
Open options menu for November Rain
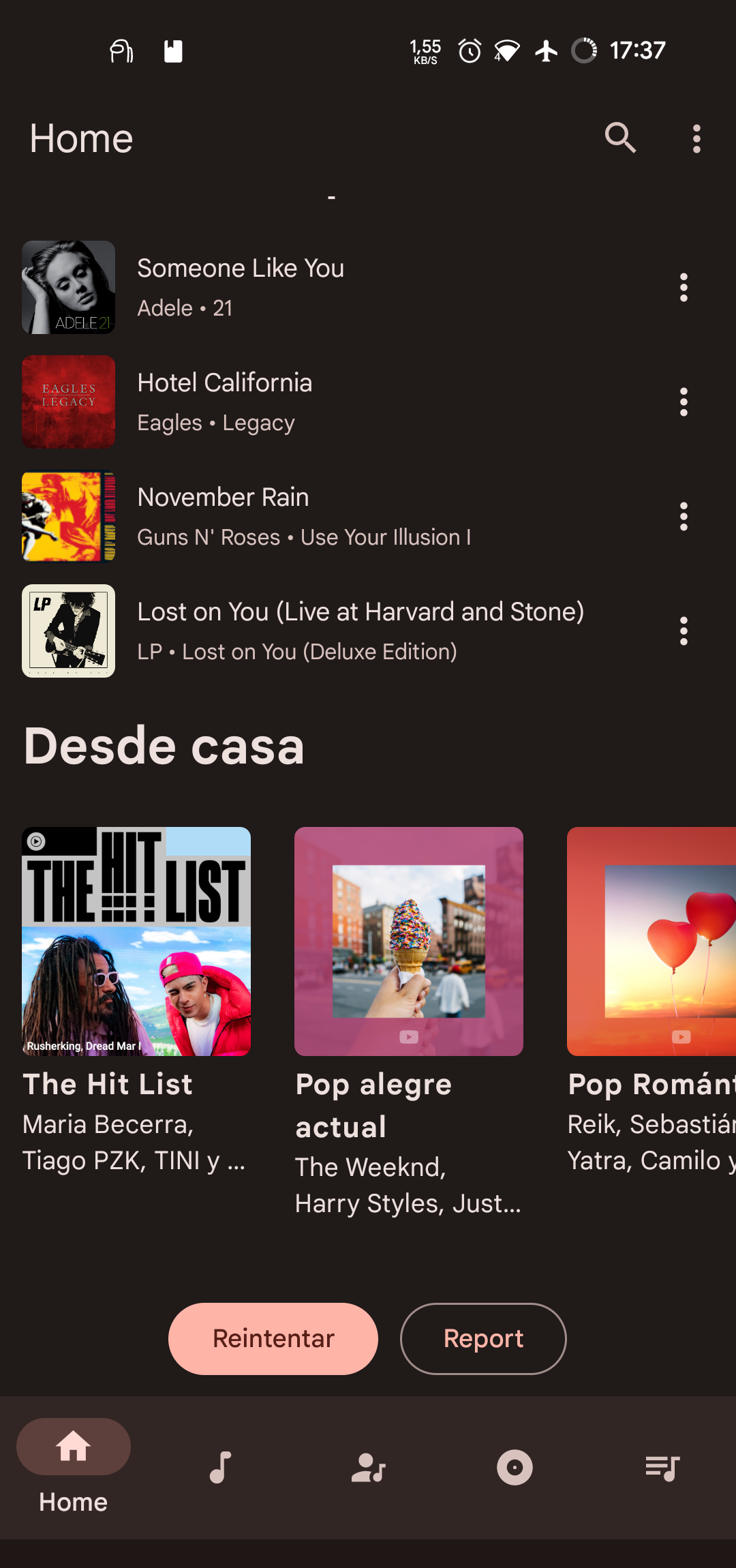point(684,516)
